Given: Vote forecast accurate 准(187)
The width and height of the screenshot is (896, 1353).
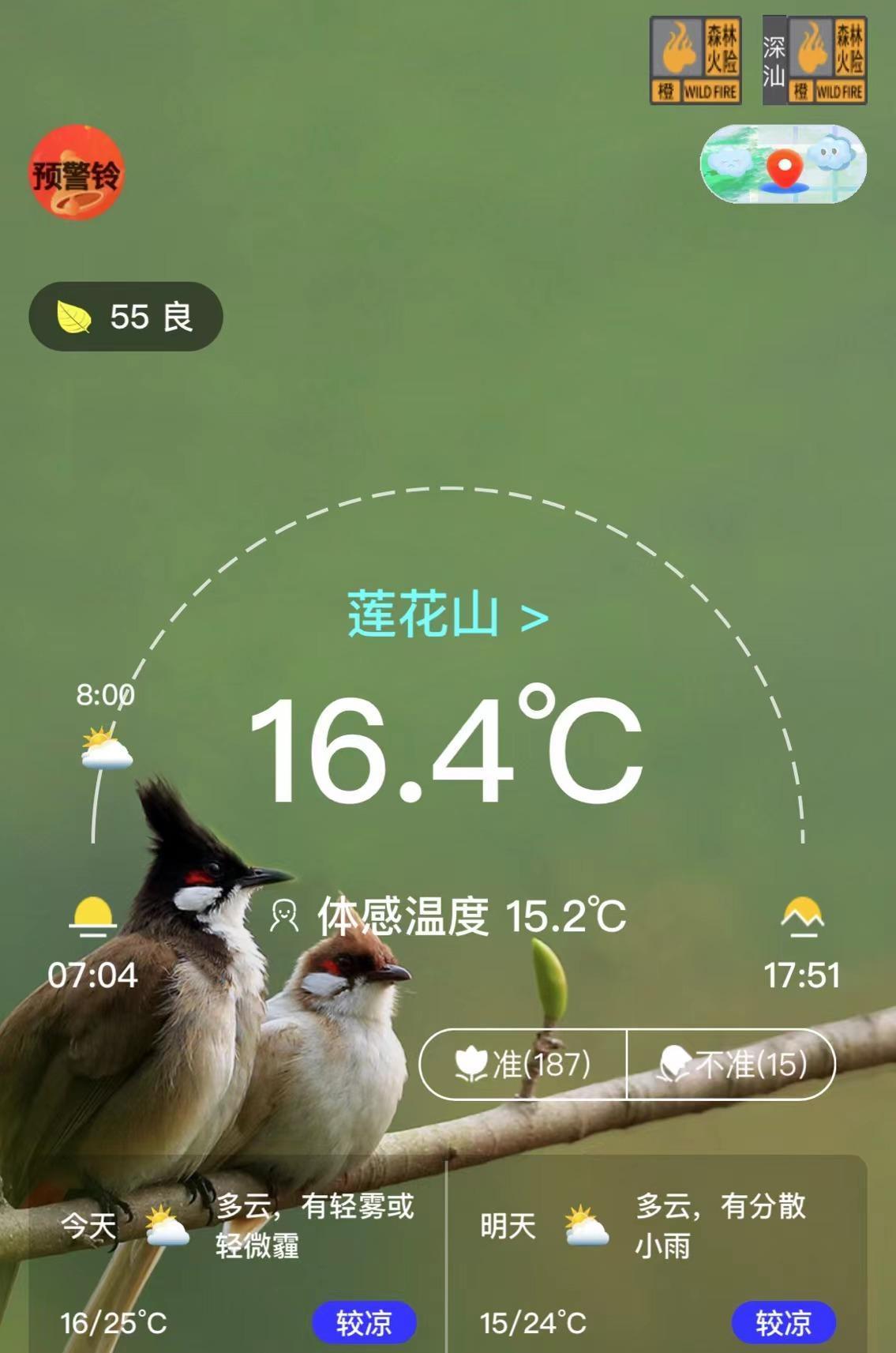Looking at the screenshot, I should point(523,1065).
